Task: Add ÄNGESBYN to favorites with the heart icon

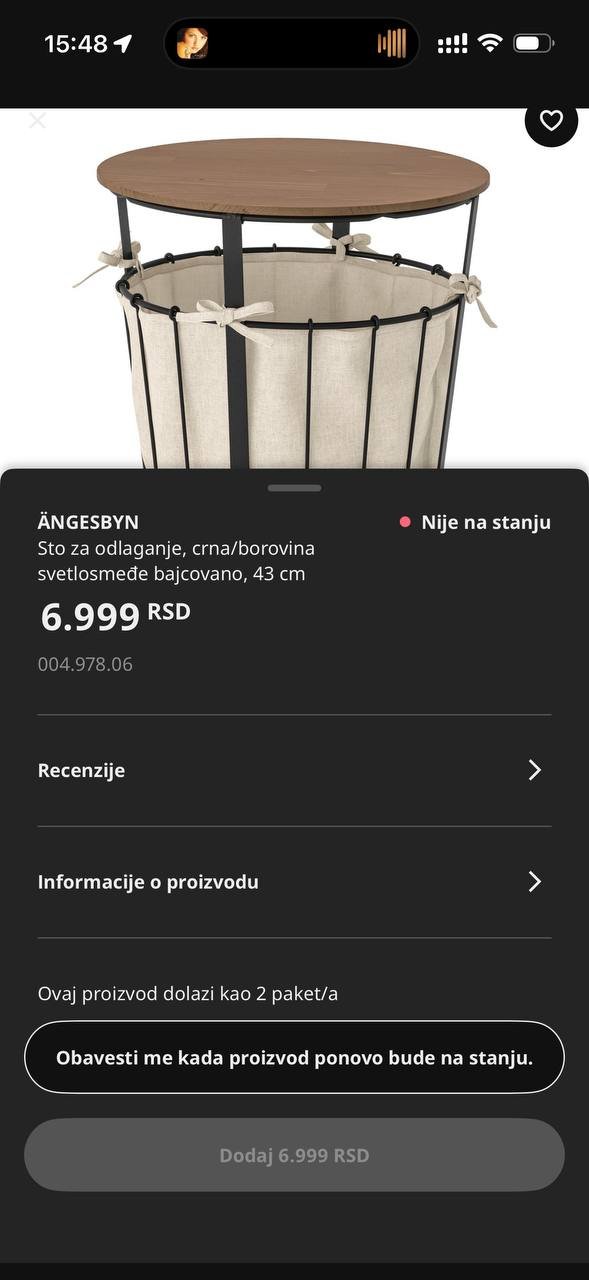Action: 551,121
